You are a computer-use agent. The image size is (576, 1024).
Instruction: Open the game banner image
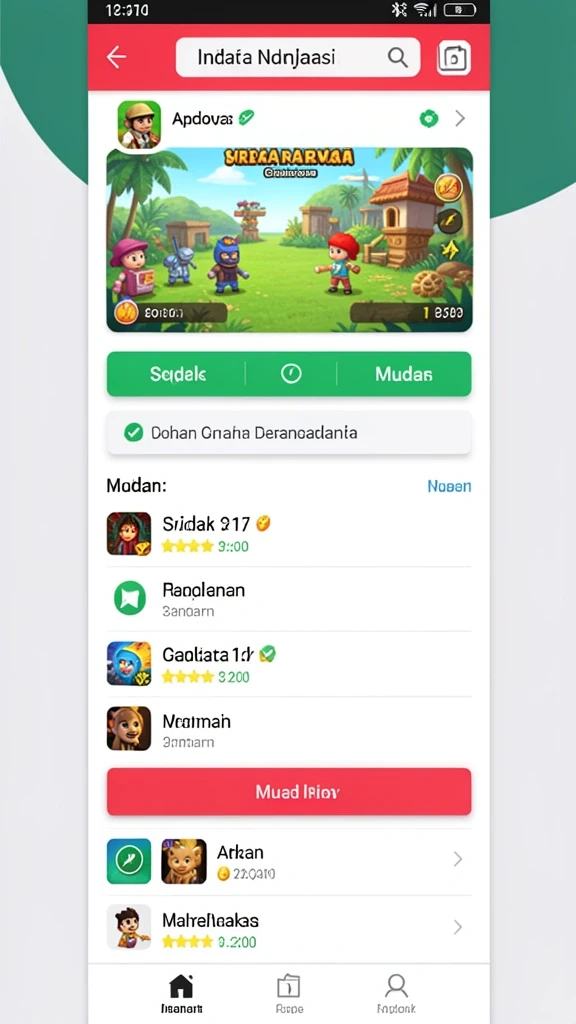point(289,240)
